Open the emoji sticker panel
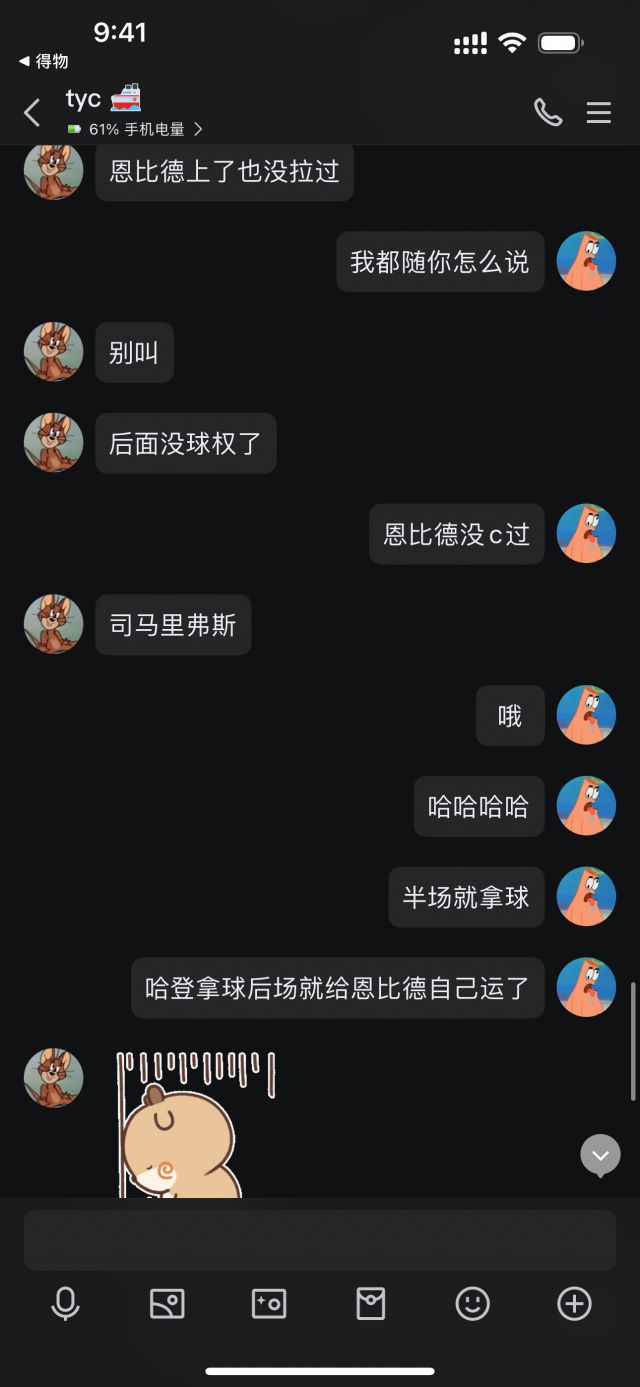The width and height of the screenshot is (640, 1387). (x=472, y=1304)
